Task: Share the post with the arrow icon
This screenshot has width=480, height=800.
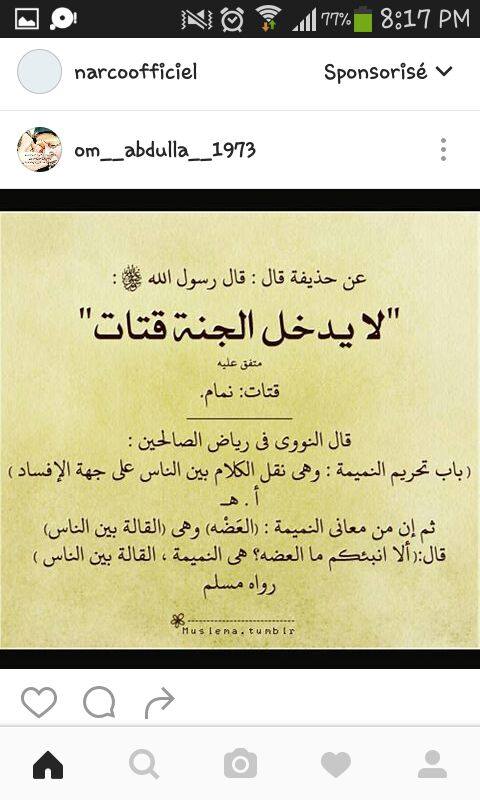Action: tap(160, 703)
